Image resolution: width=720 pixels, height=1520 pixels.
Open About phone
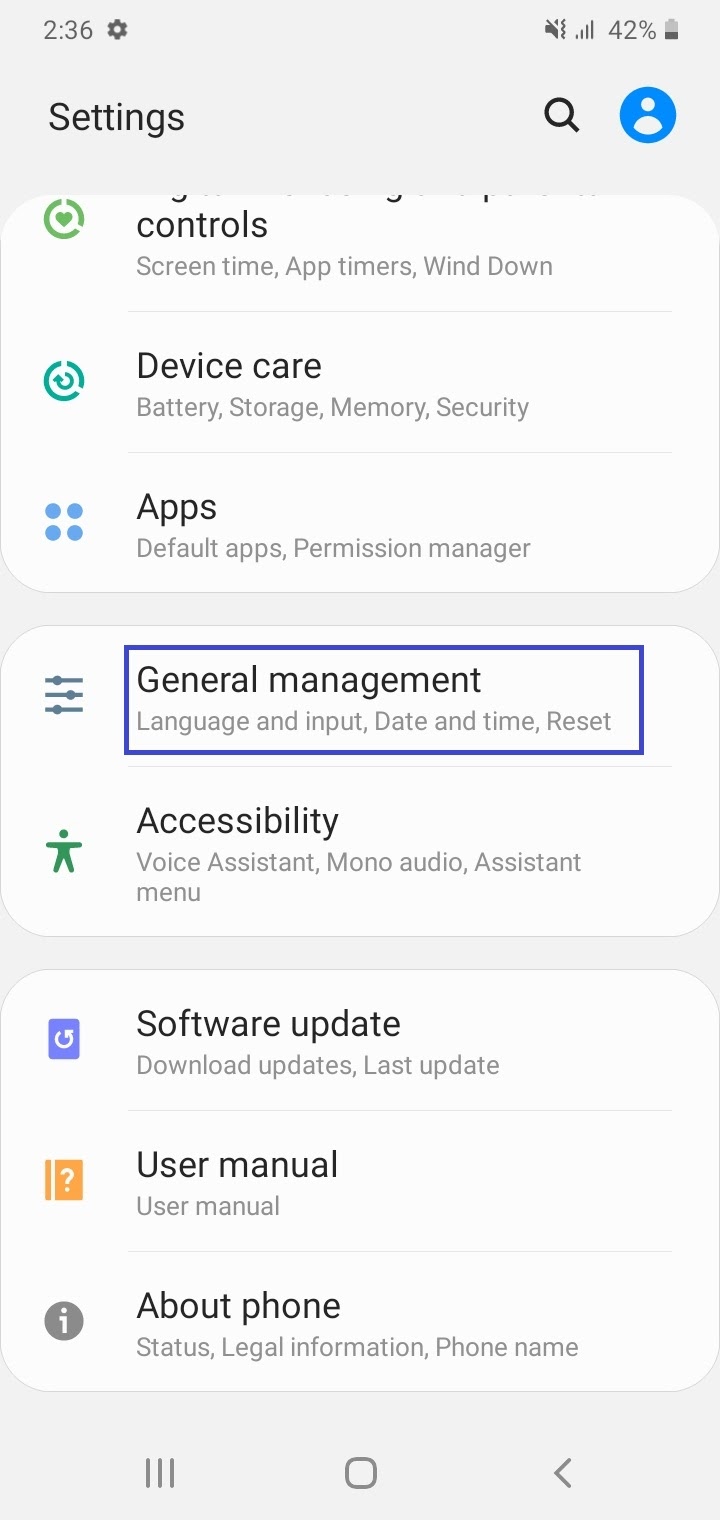pyautogui.click(x=360, y=1322)
